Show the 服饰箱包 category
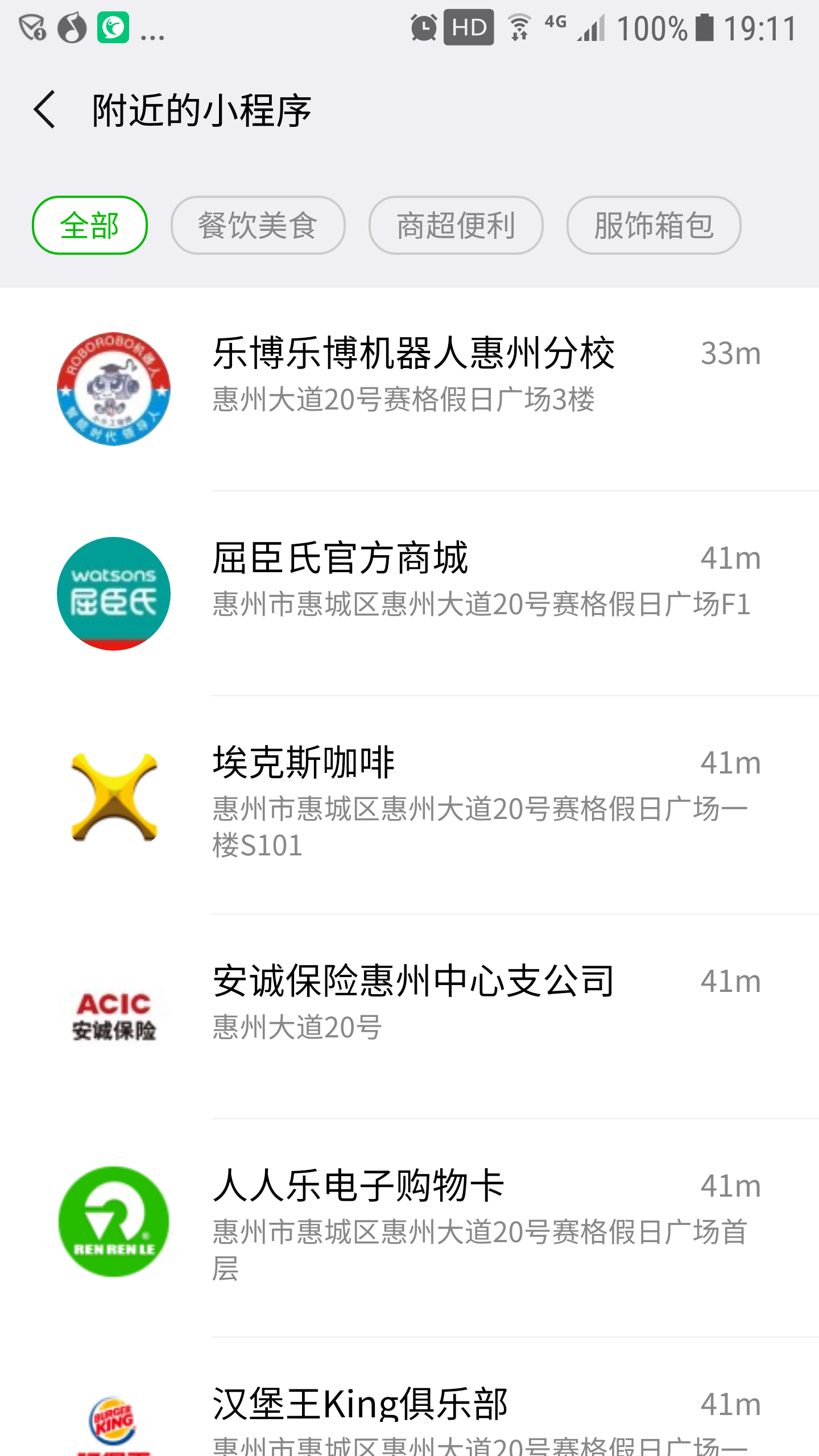The width and height of the screenshot is (819, 1456). (x=653, y=225)
